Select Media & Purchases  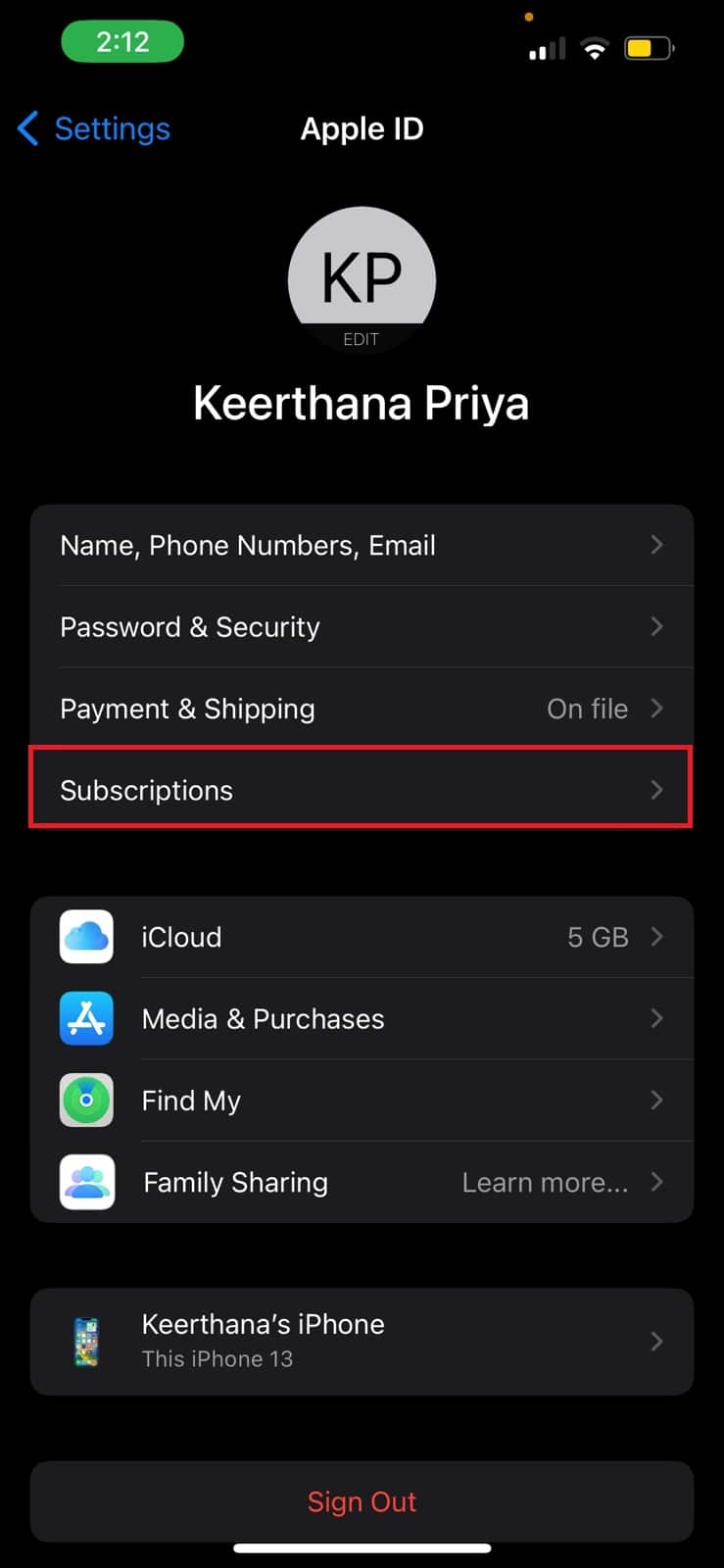coord(362,1019)
